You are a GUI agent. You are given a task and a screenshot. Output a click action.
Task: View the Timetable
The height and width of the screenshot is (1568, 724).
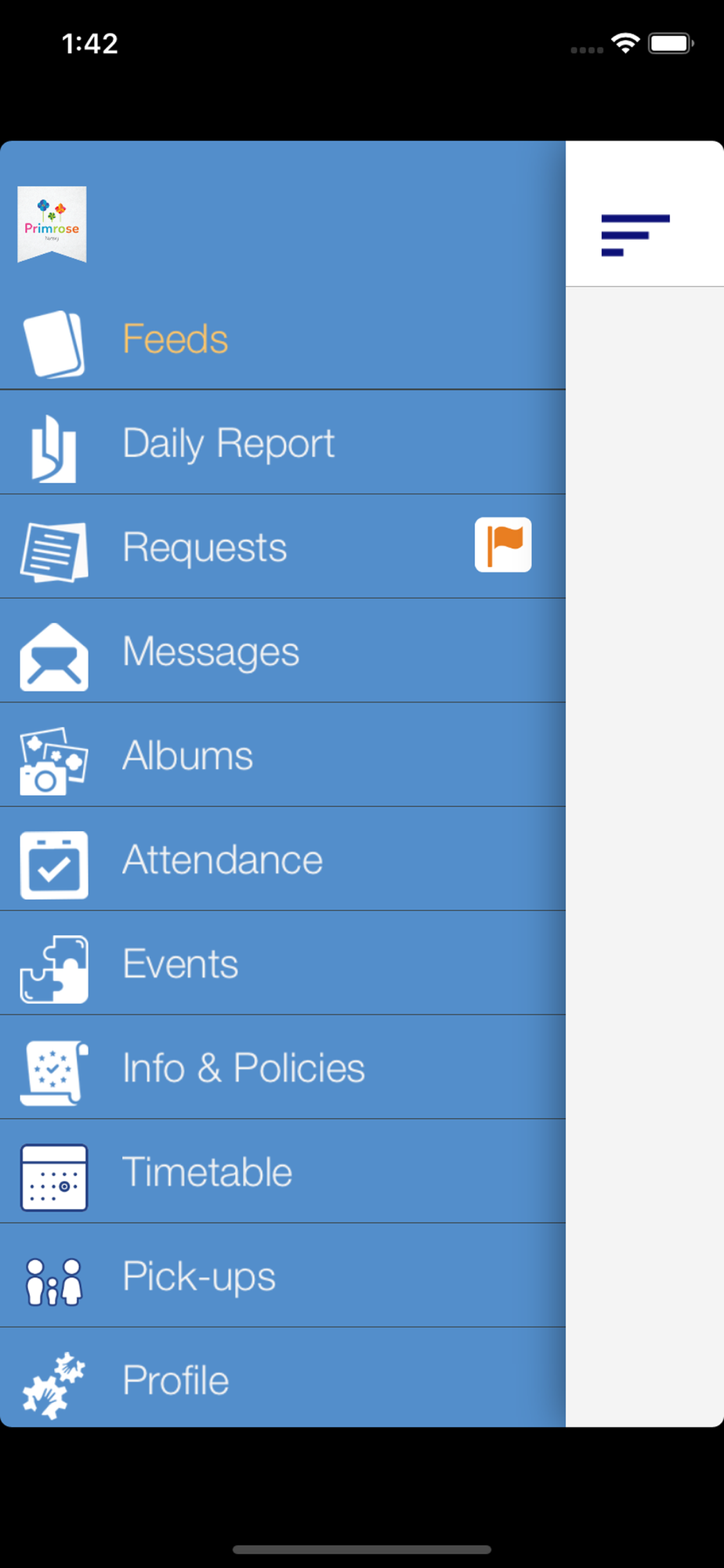click(x=282, y=1172)
